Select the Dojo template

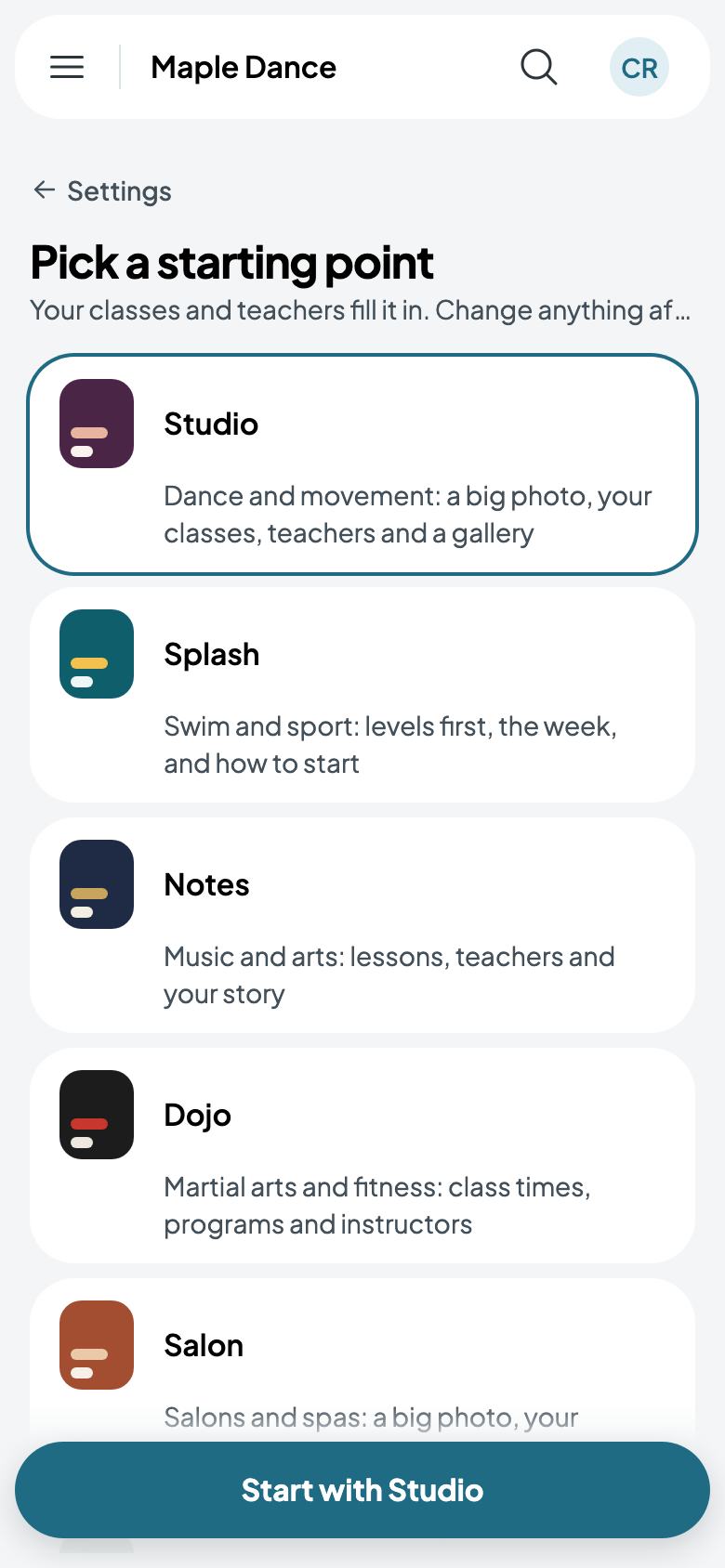(x=362, y=1156)
